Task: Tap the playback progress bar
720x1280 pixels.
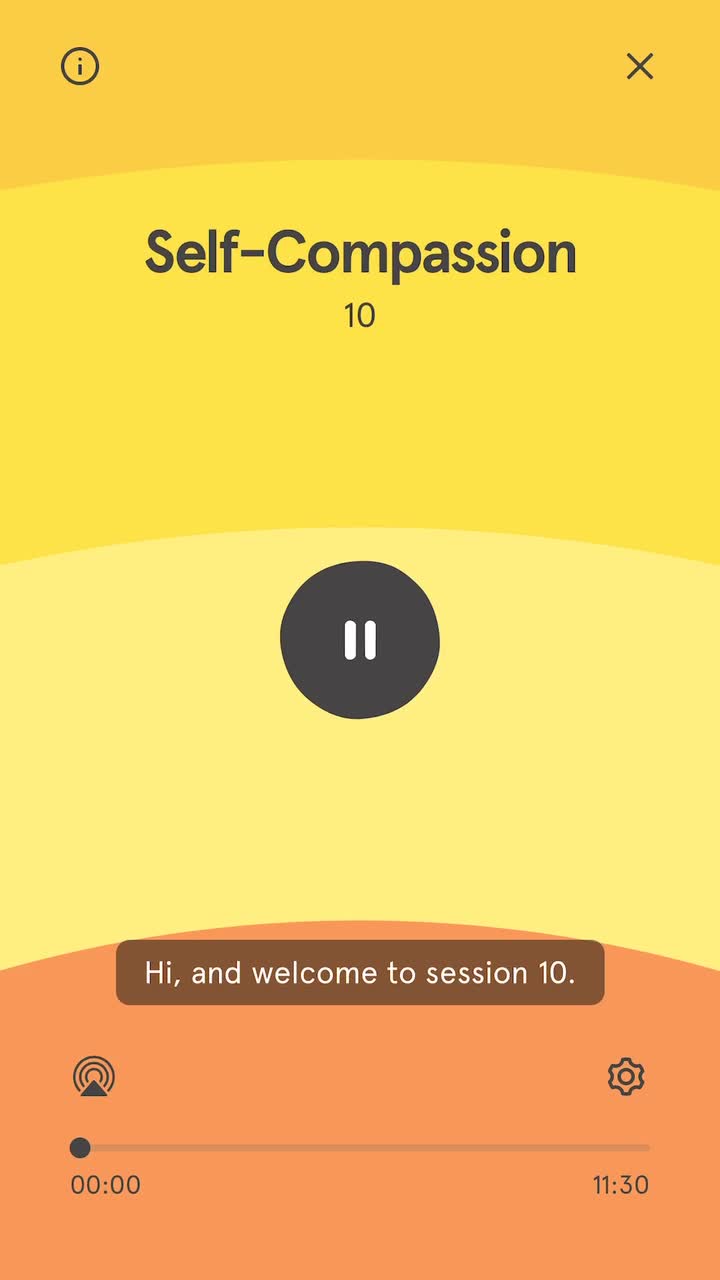Action: click(x=360, y=1148)
